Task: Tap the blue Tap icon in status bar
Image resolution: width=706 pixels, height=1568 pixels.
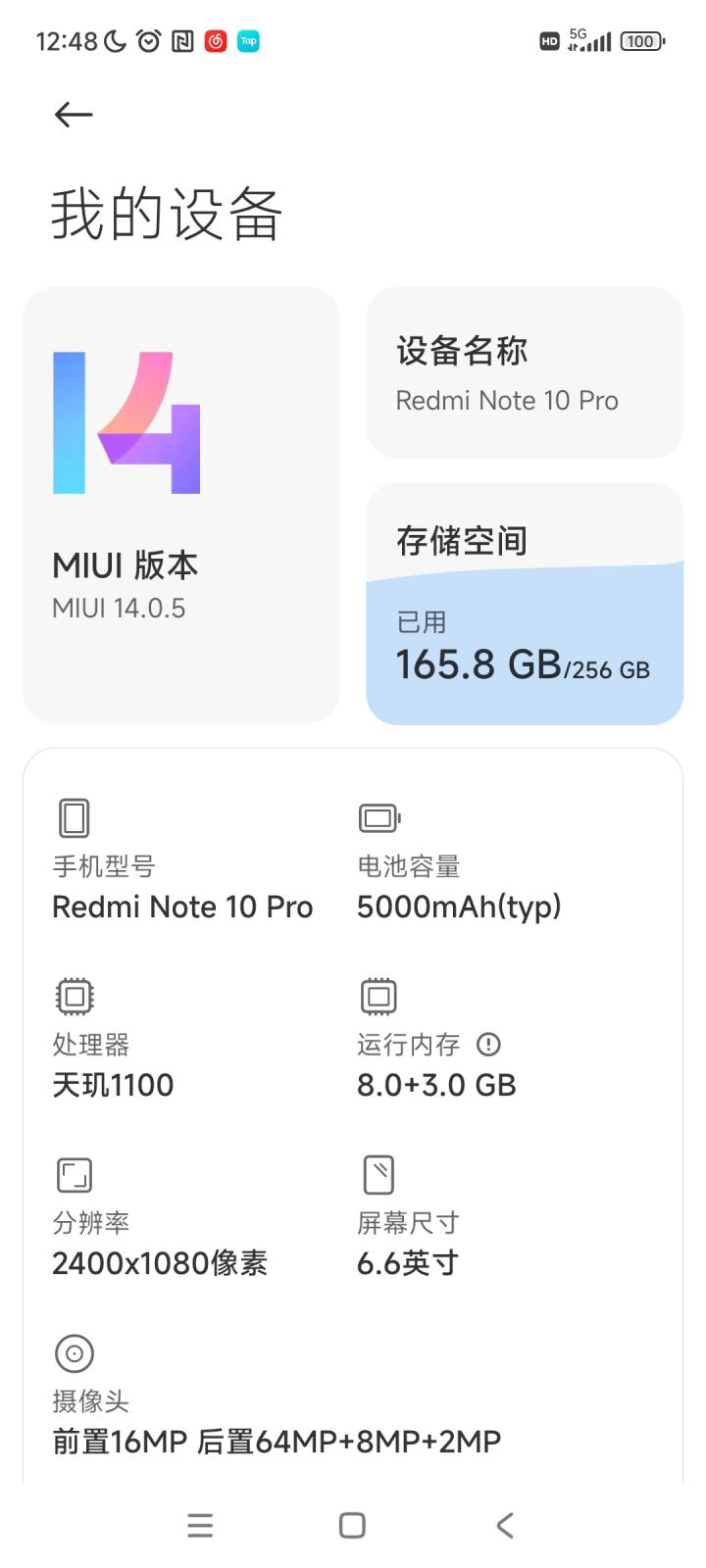Action: 248,40
